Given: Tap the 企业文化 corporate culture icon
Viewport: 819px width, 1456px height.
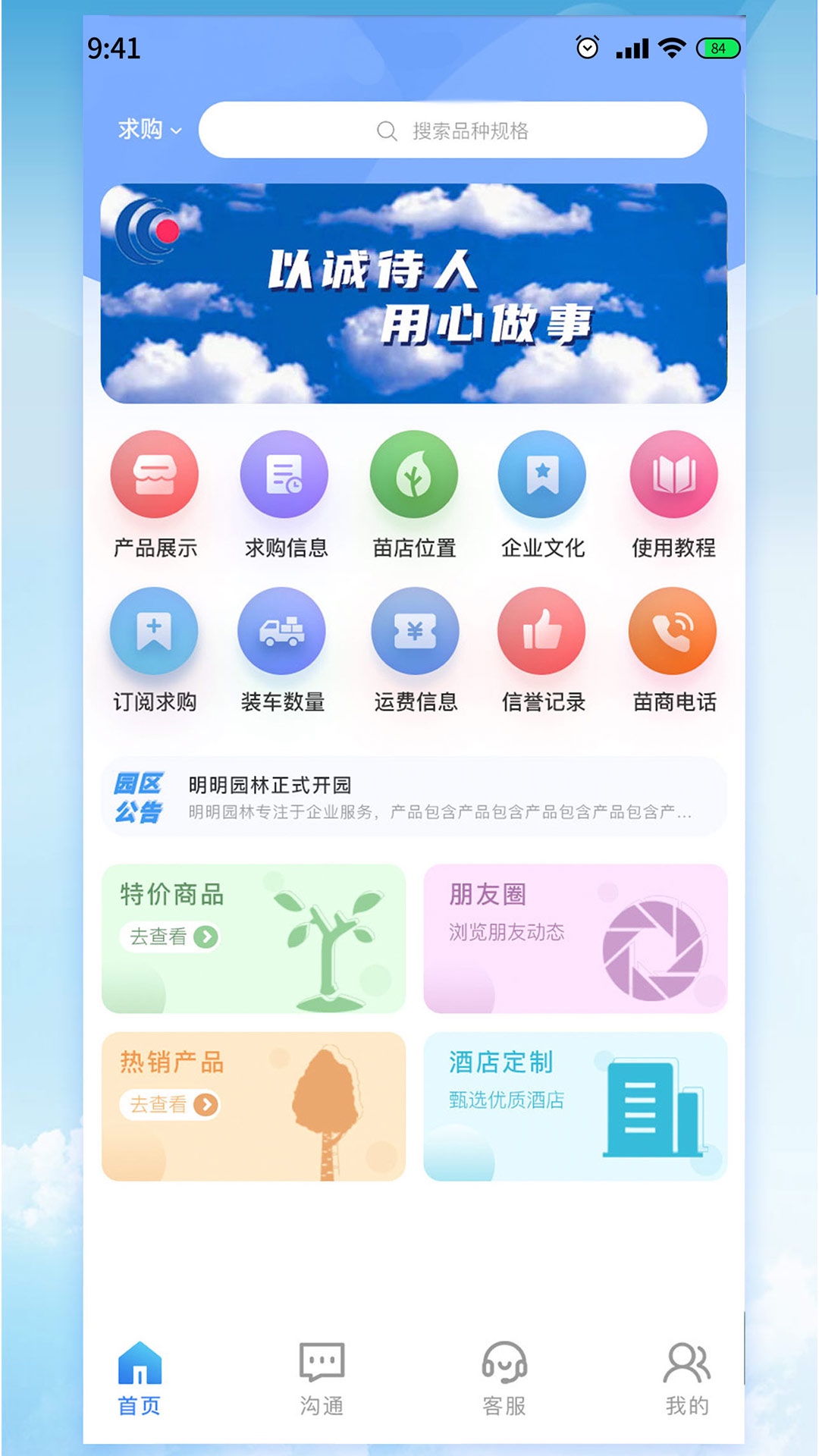Looking at the screenshot, I should [543, 474].
